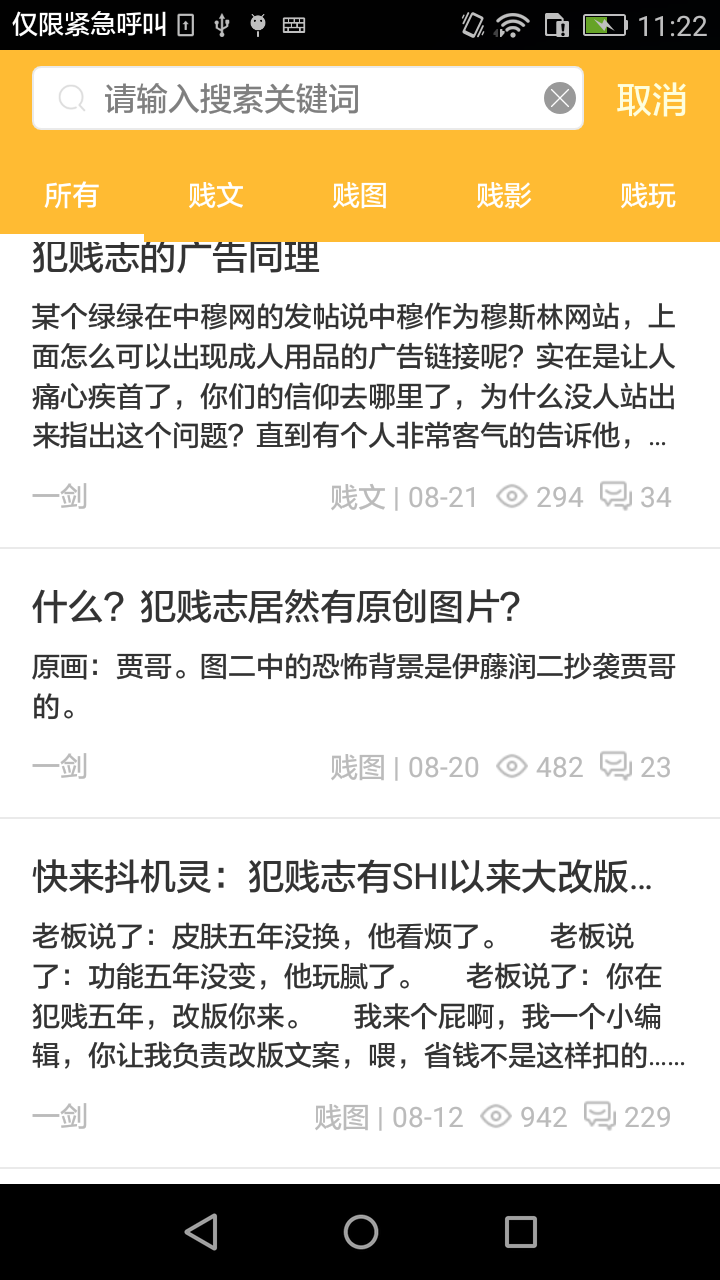Clear the search box with the X icon
Viewport: 720px width, 1280px height.
point(558,96)
